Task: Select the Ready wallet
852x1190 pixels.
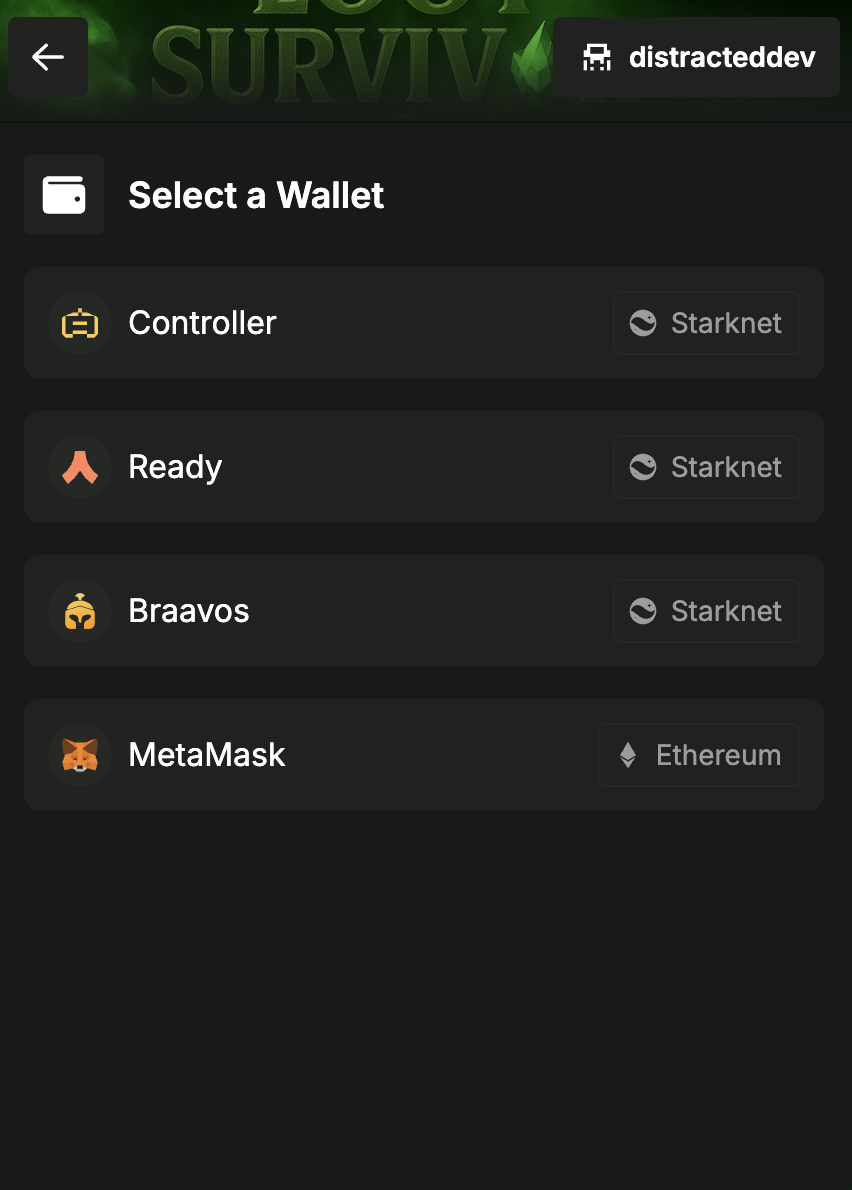Action: tap(423, 467)
